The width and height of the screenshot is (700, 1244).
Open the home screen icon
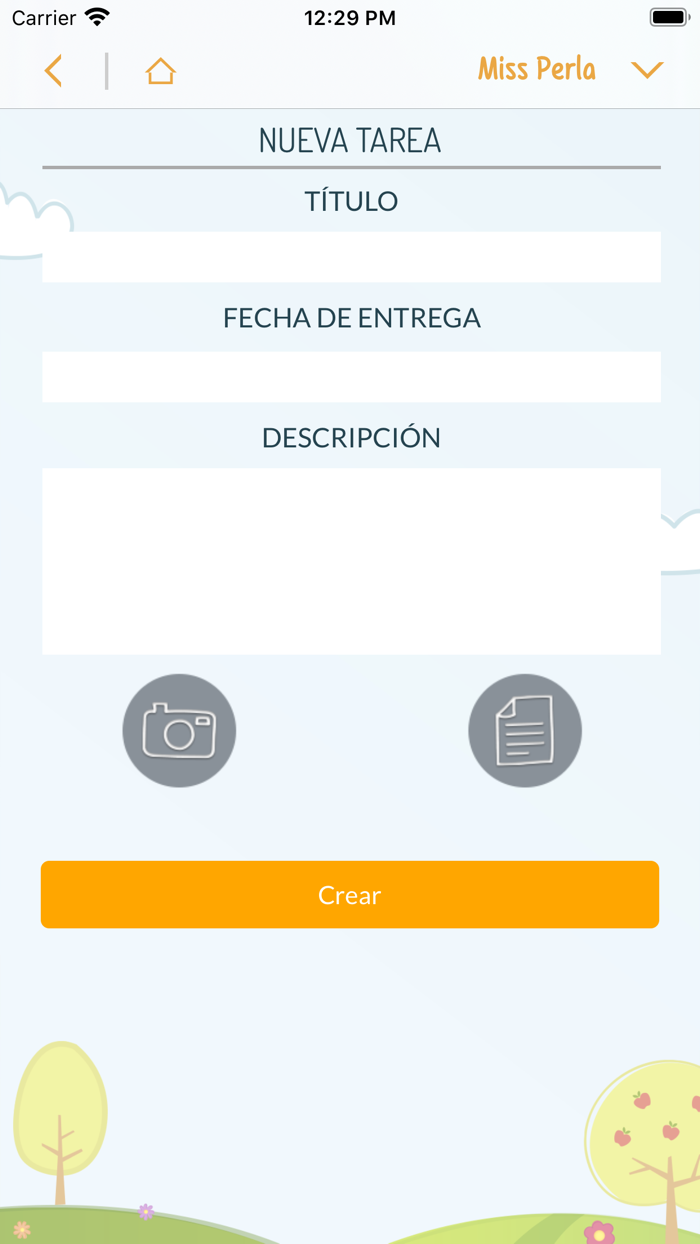[x=160, y=71]
